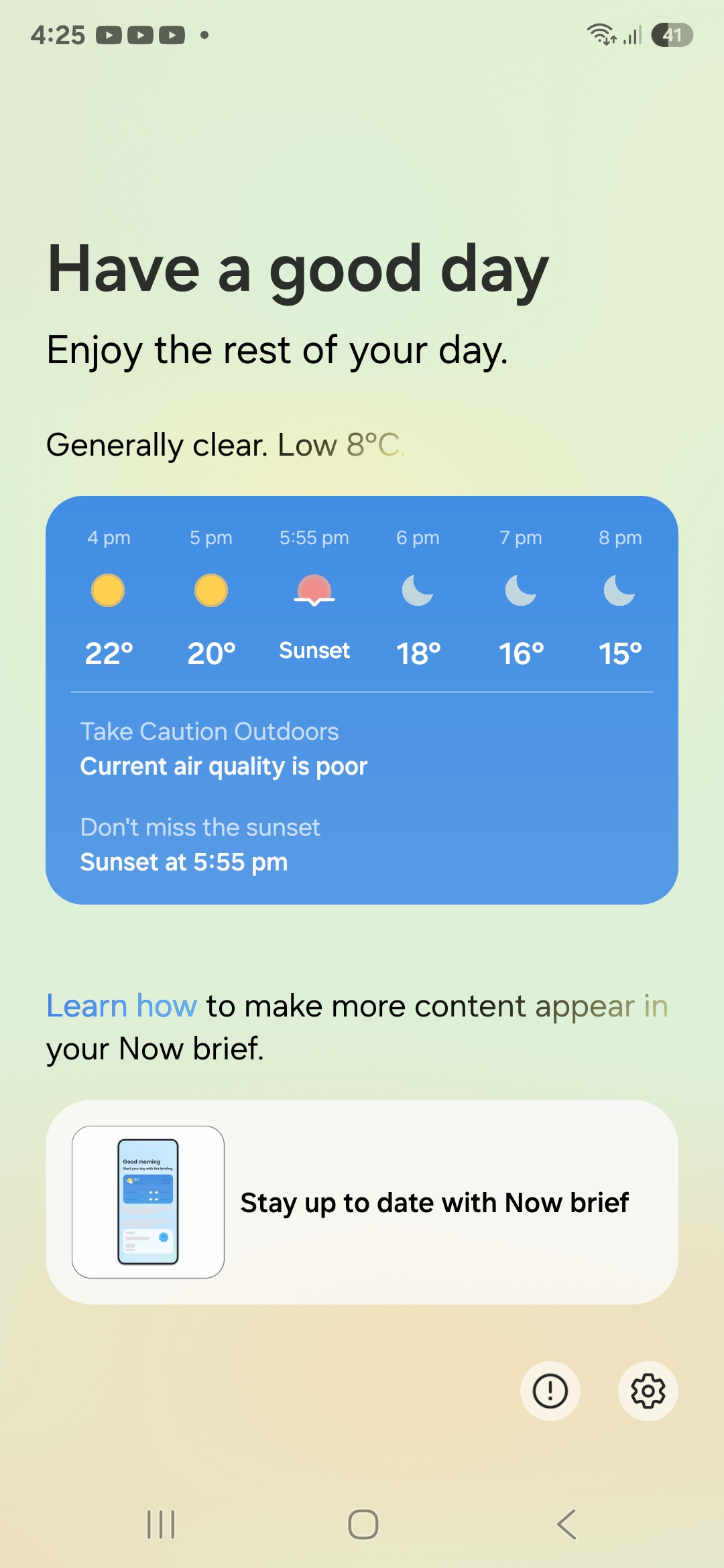Open the Learn how link
Viewport: 724px width, 1568px height.
[121, 1006]
